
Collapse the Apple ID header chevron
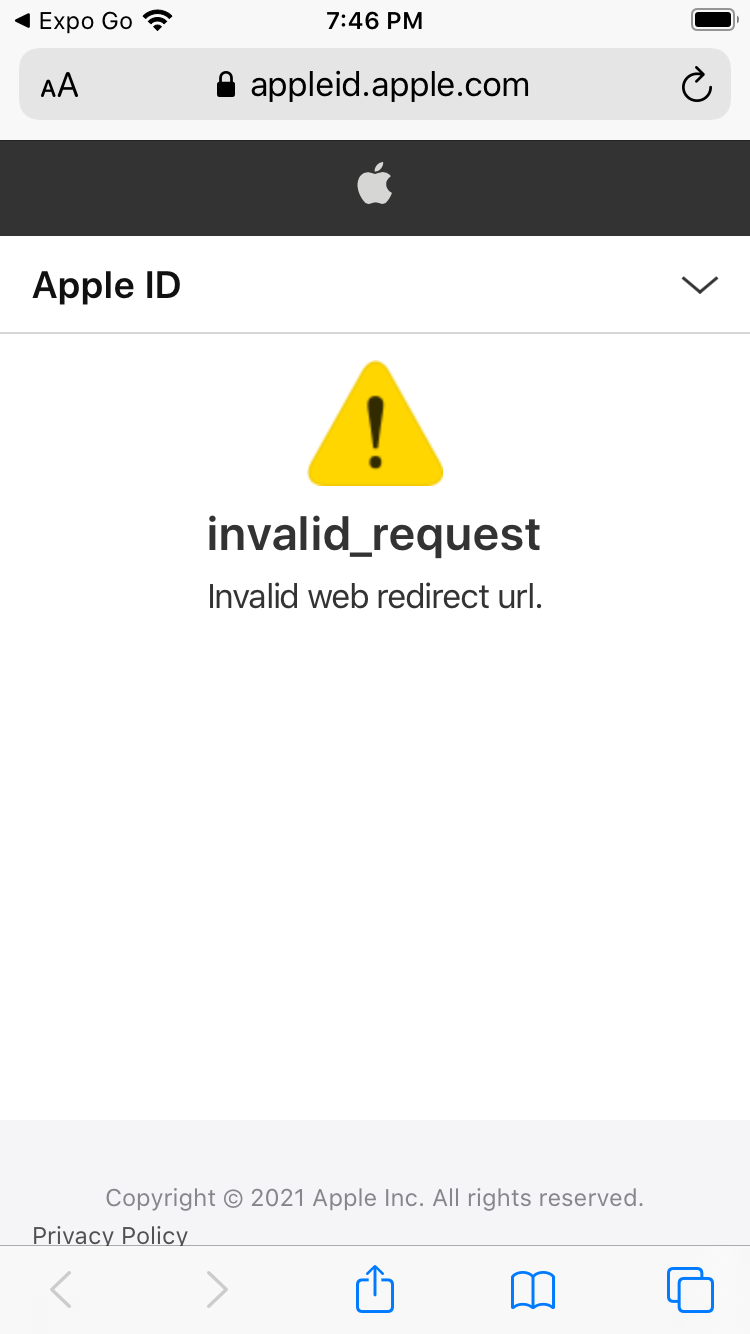point(699,285)
